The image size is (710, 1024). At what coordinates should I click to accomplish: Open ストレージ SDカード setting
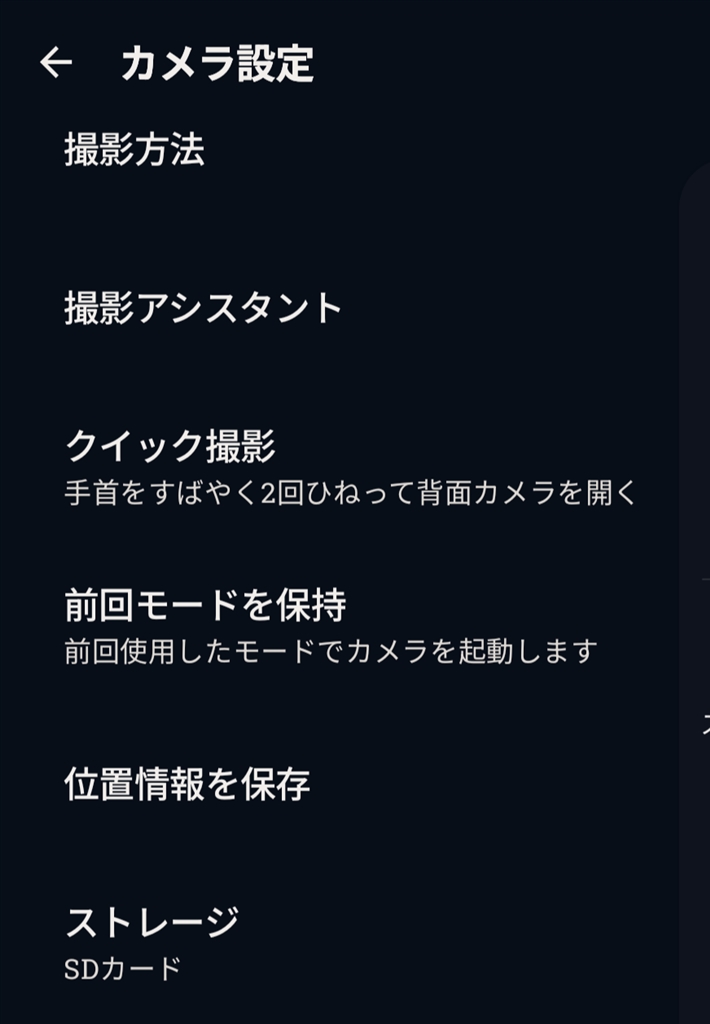point(150,942)
